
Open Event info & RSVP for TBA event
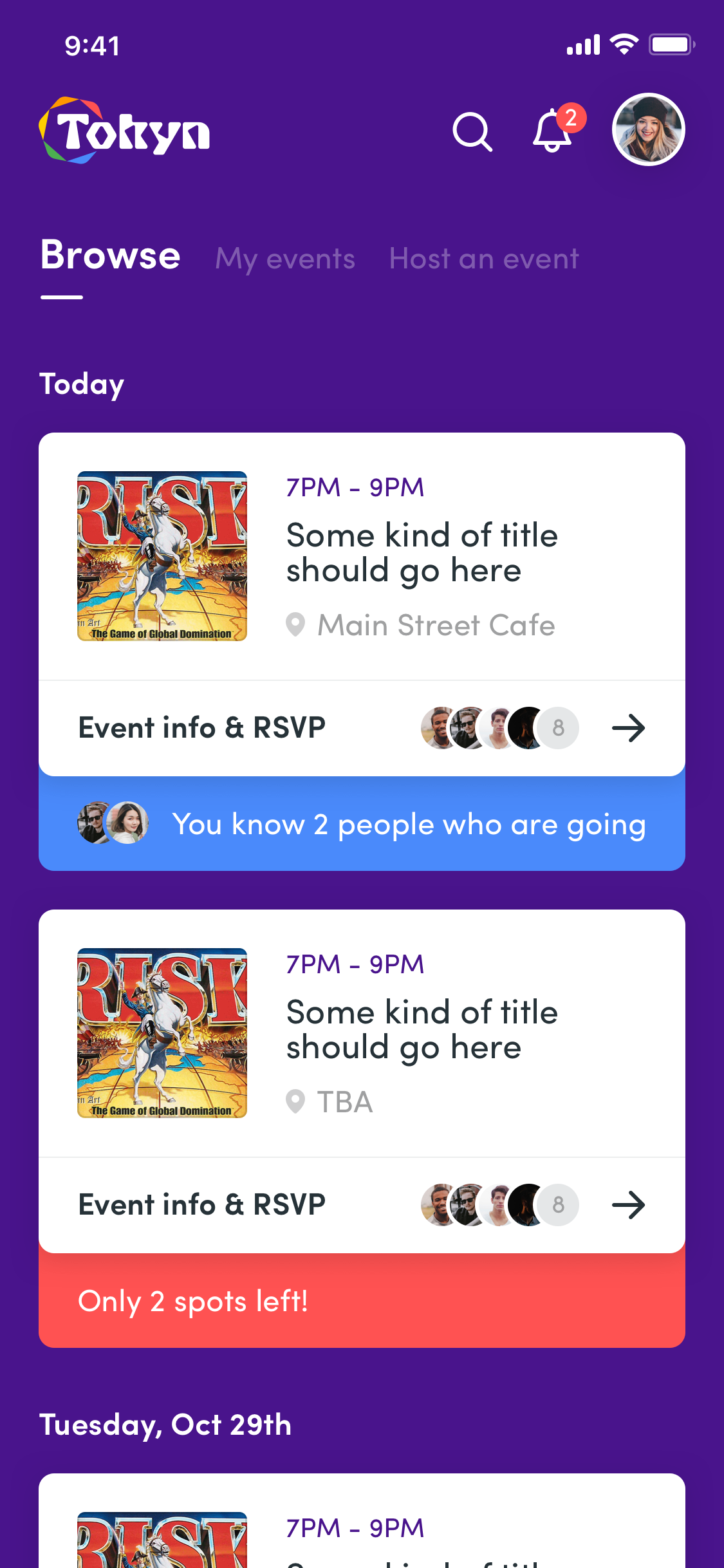point(362,1205)
